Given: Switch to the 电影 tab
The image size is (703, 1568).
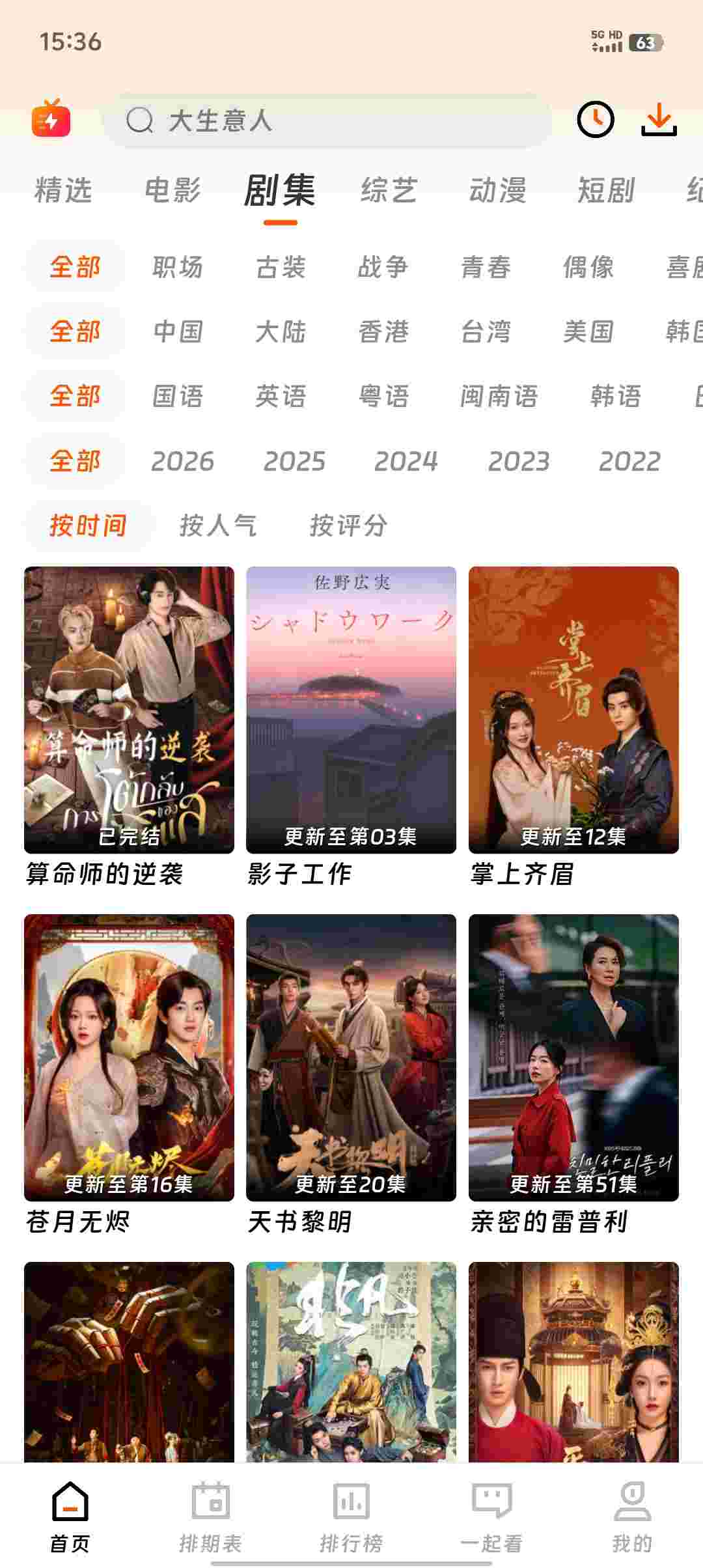Looking at the screenshot, I should (x=172, y=191).
